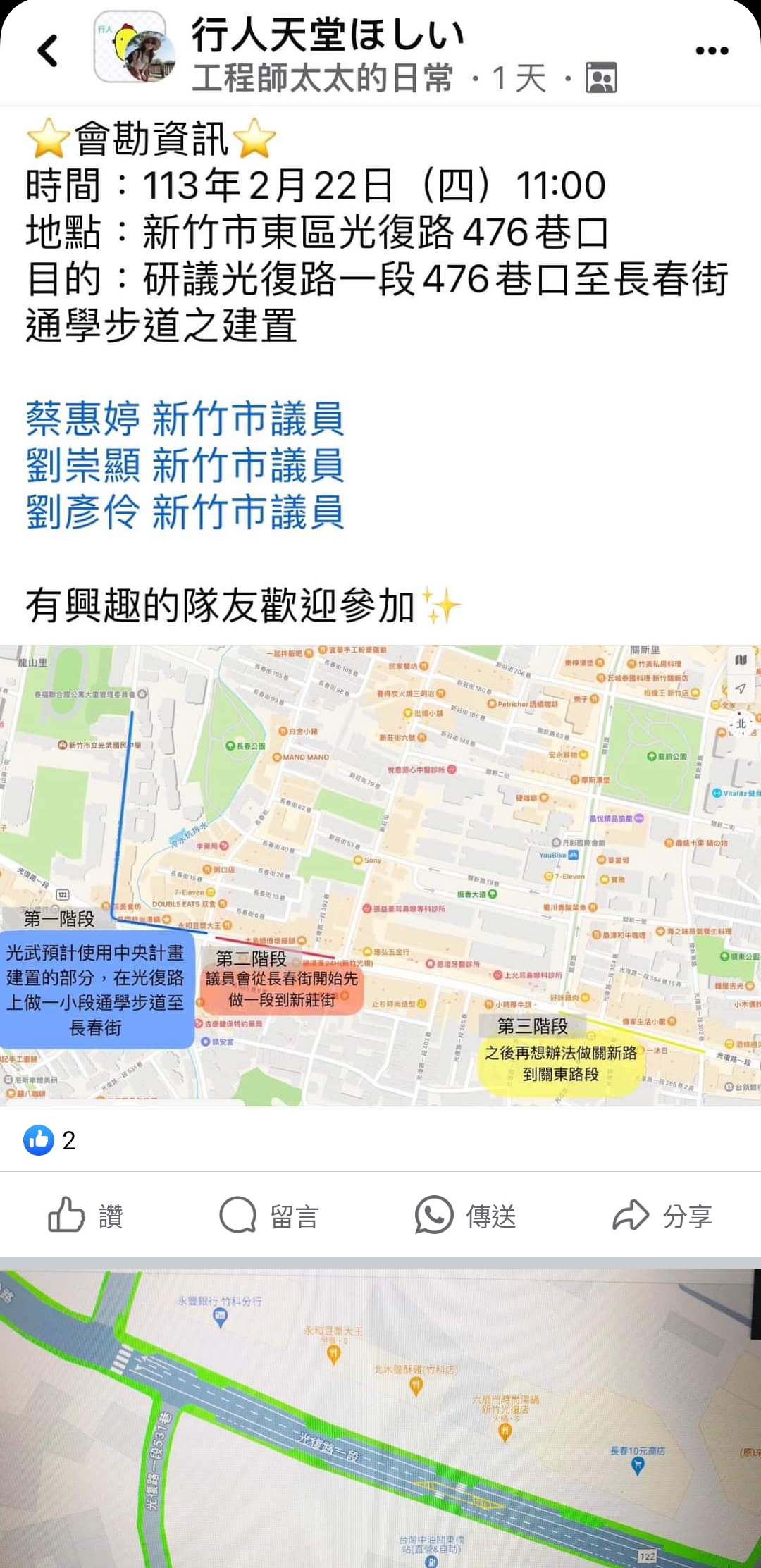Screen dimensions: 761x1568
Task: Go back using the back arrow
Action: pos(48,51)
